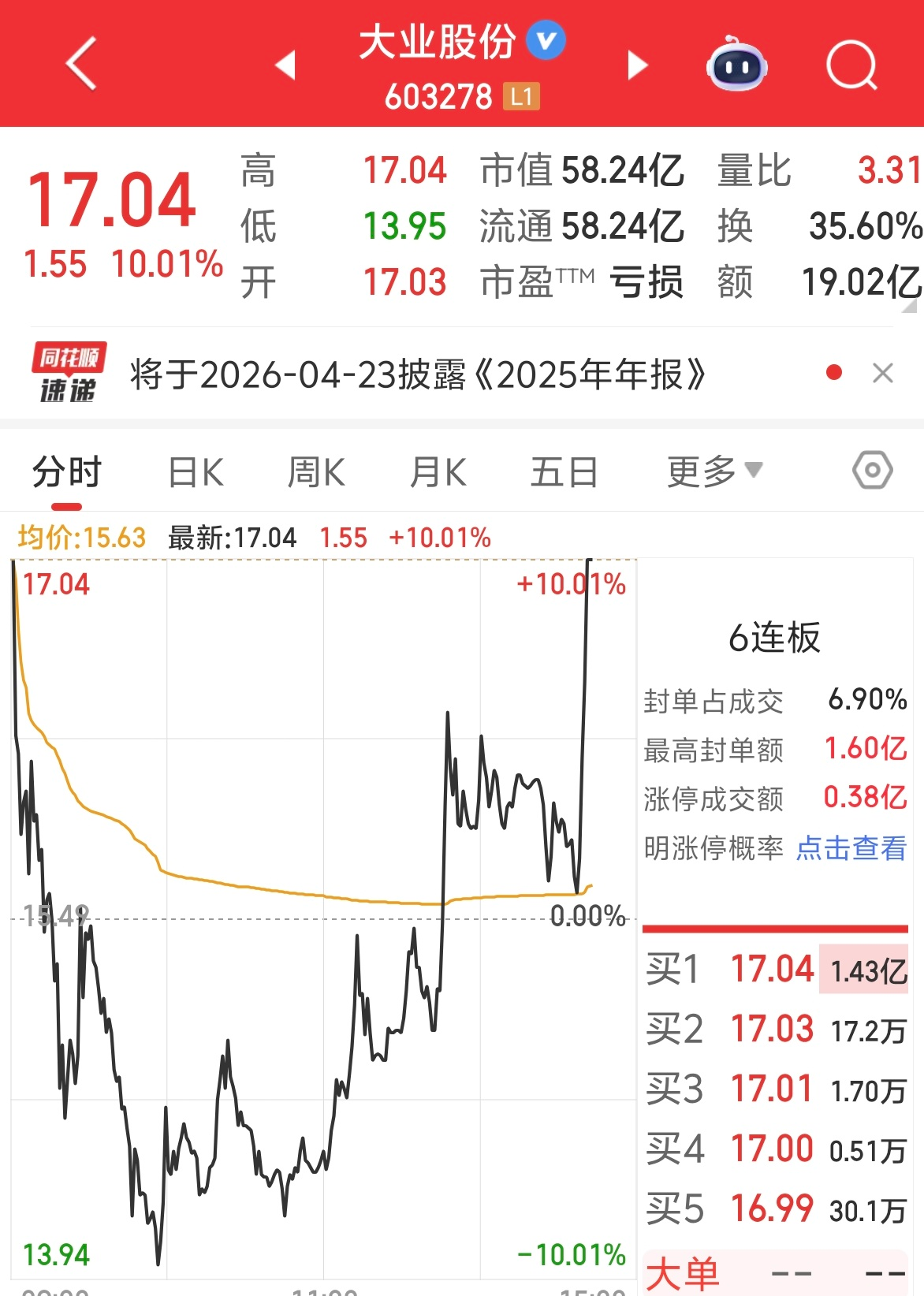Switch to the 月K chart
Screen dimensions: 924x1296
coord(438,473)
